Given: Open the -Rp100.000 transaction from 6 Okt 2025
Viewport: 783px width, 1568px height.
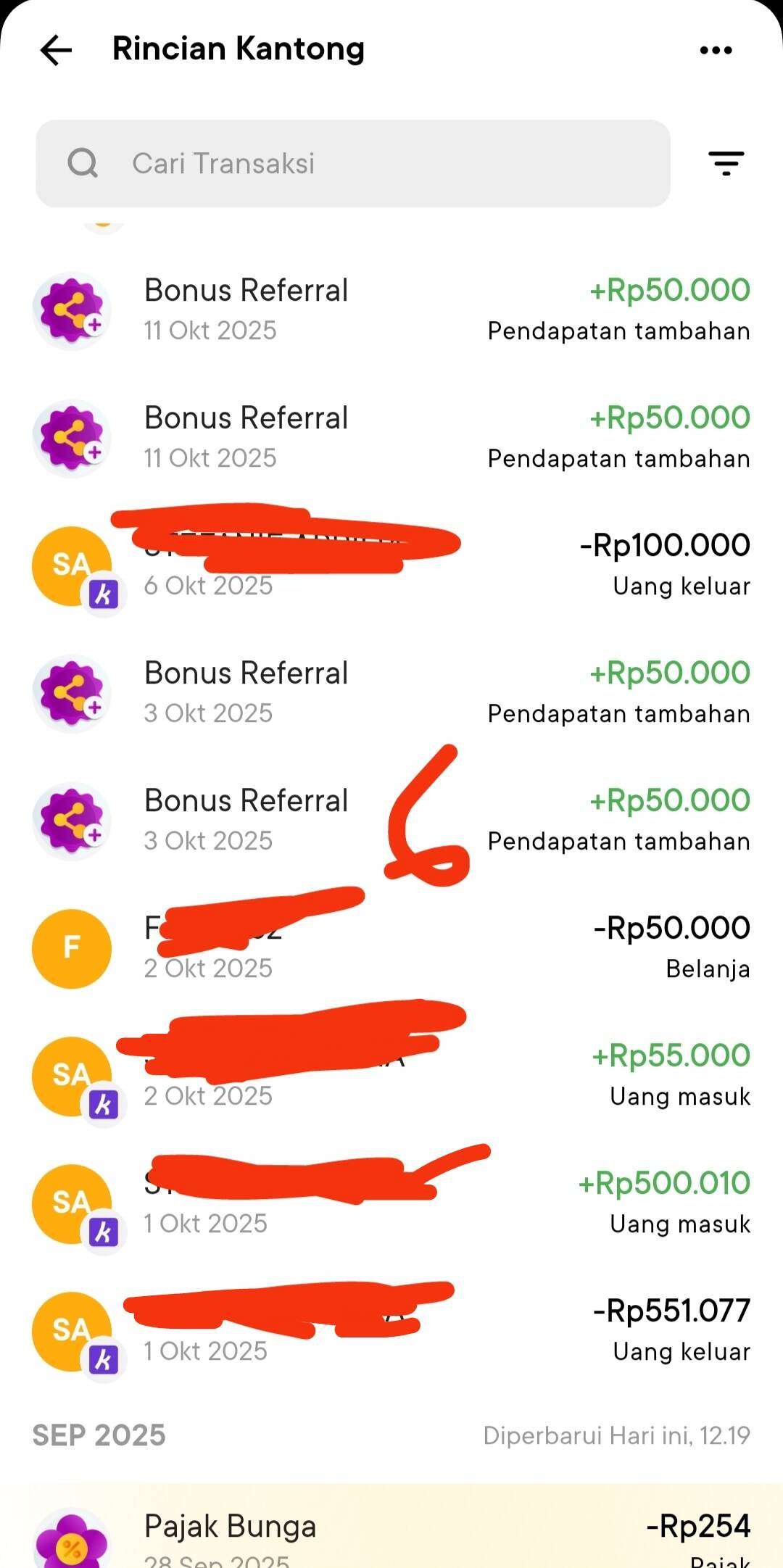Looking at the screenshot, I should click(391, 565).
